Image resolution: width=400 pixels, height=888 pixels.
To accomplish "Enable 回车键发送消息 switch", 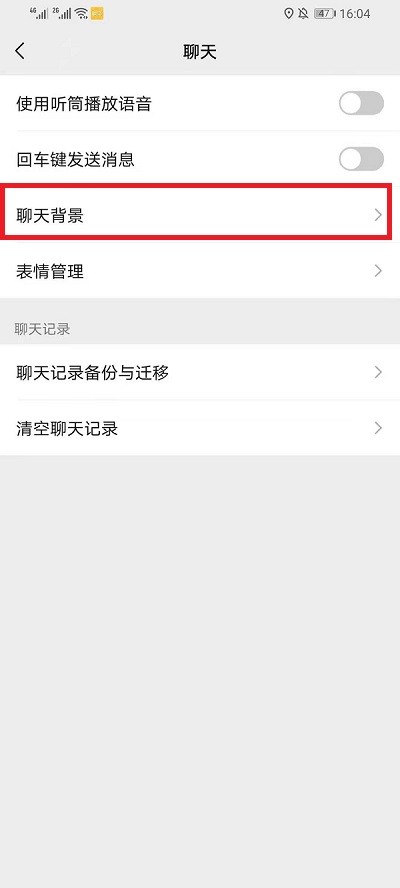I will pos(361,159).
